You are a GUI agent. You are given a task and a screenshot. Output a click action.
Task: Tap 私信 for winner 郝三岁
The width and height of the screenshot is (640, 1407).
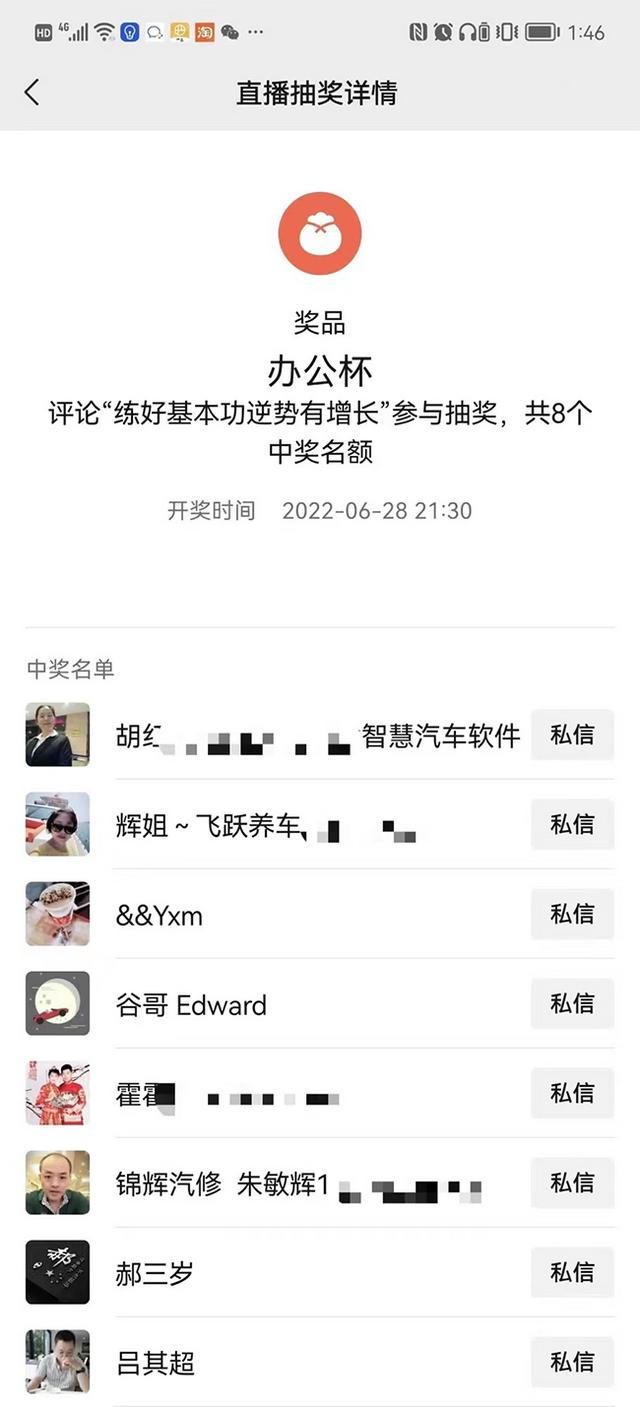[x=572, y=1272]
